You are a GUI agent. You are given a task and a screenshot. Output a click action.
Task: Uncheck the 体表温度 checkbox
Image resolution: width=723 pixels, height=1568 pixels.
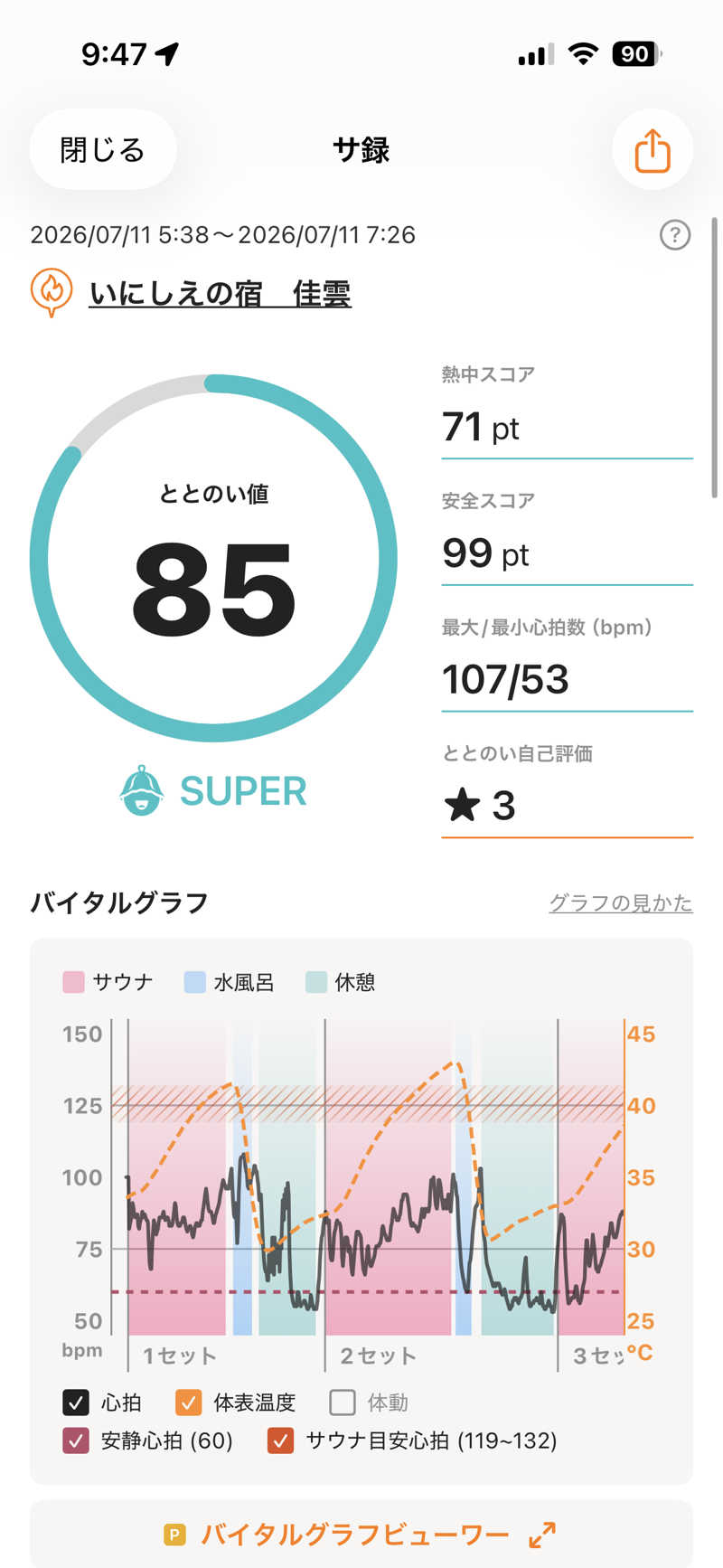188,1403
